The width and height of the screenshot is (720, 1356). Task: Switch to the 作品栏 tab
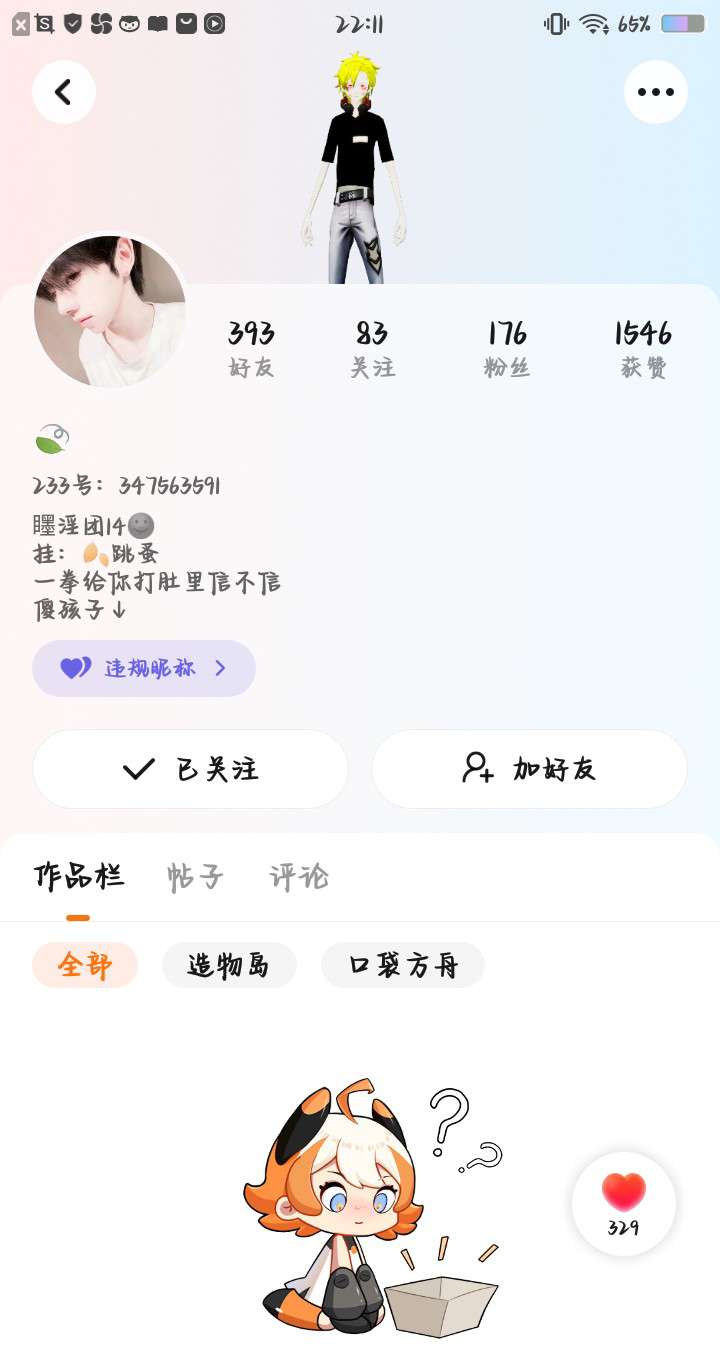click(79, 877)
